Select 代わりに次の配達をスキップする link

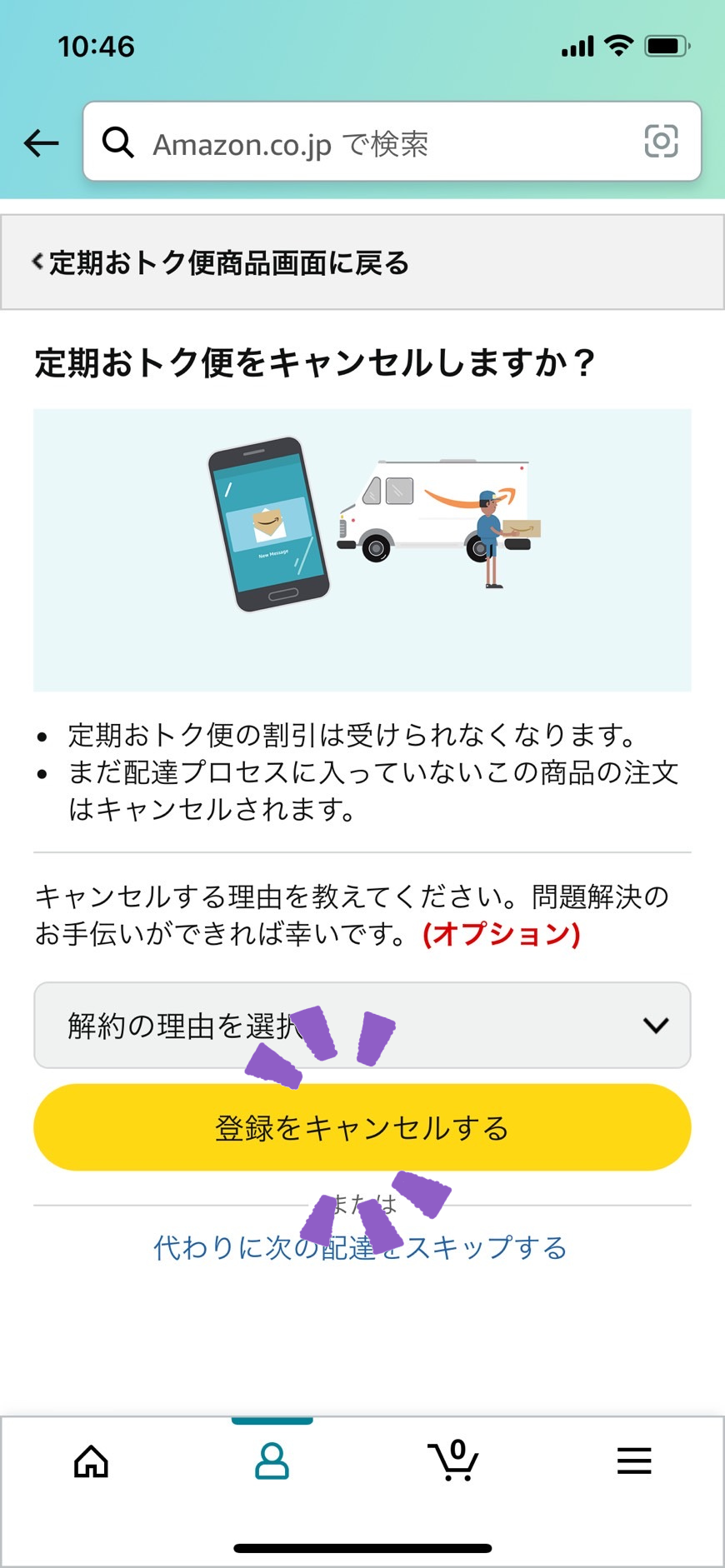pyautogui.click(x=360, y=1247)
